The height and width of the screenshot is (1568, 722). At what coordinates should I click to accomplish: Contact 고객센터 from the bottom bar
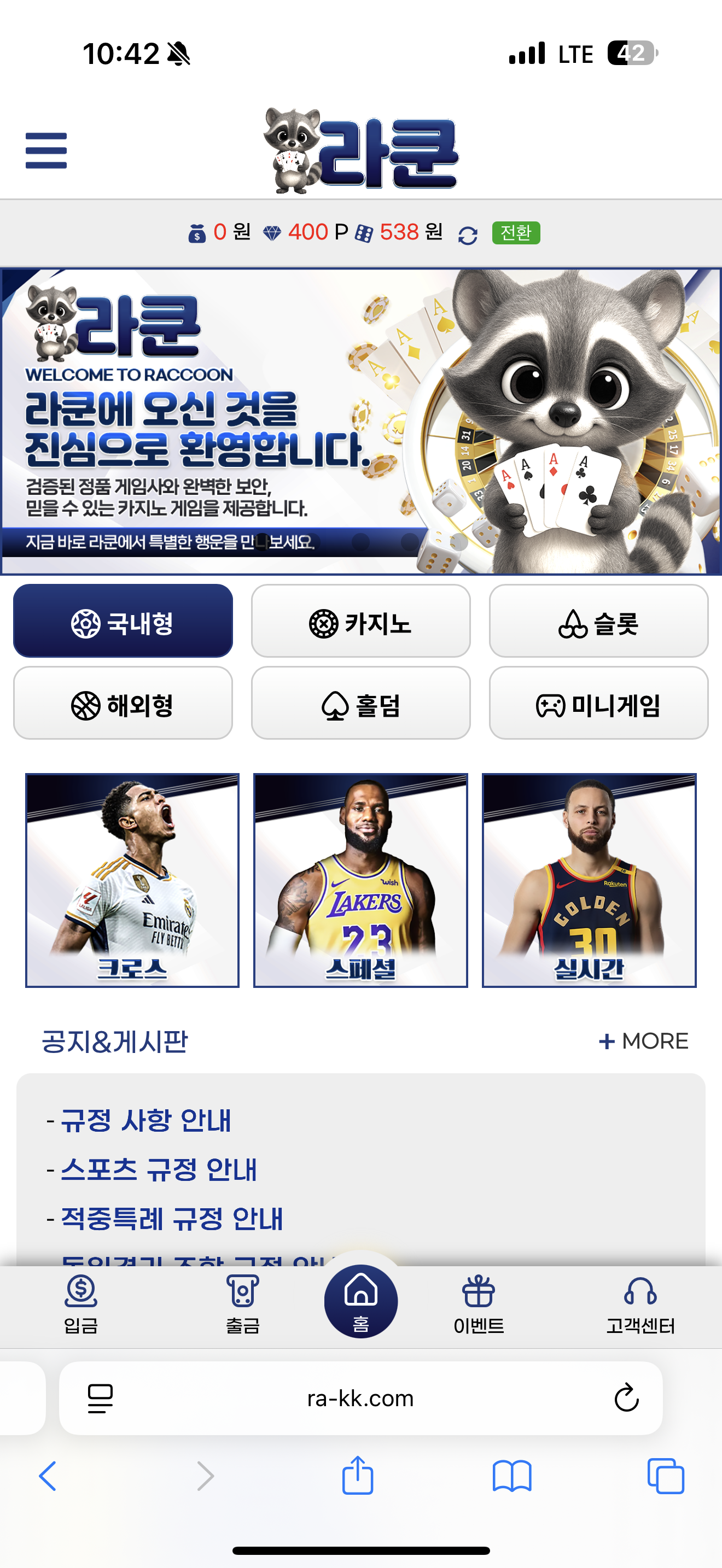[x=640, y=1304]
